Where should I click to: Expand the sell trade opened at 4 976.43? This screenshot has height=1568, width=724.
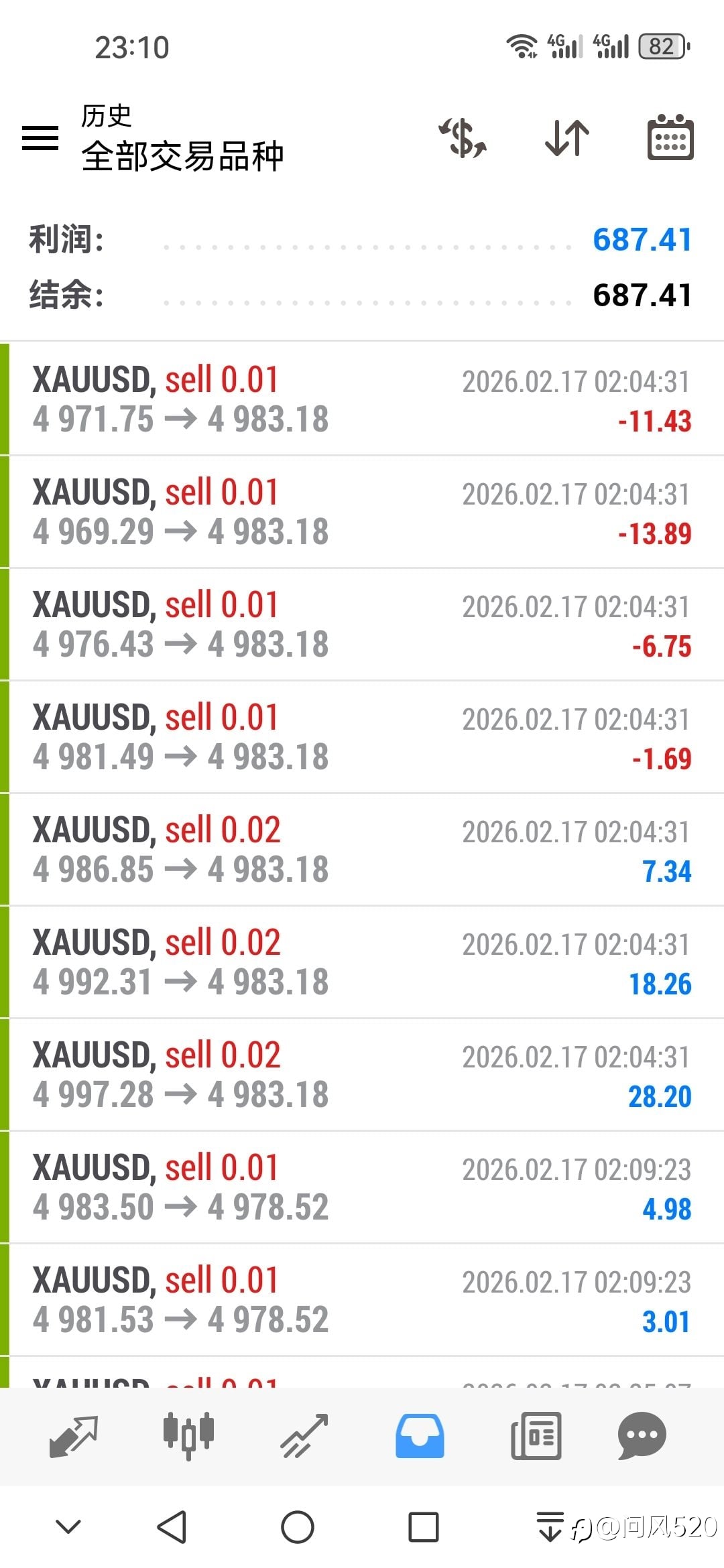click(362, 625)
